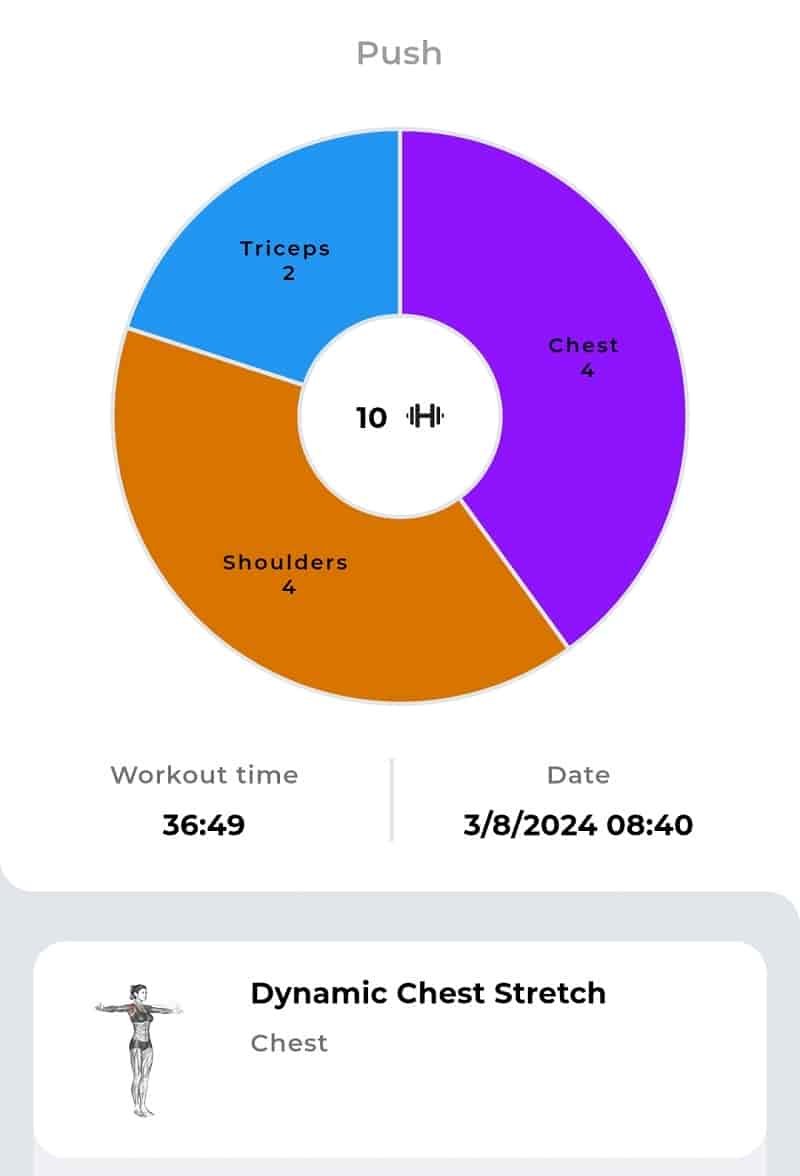The image size is (800, 1176).
Task: Open the Dynamic Chest Stretch exercise card
Action: click(x=400, y=1050)
